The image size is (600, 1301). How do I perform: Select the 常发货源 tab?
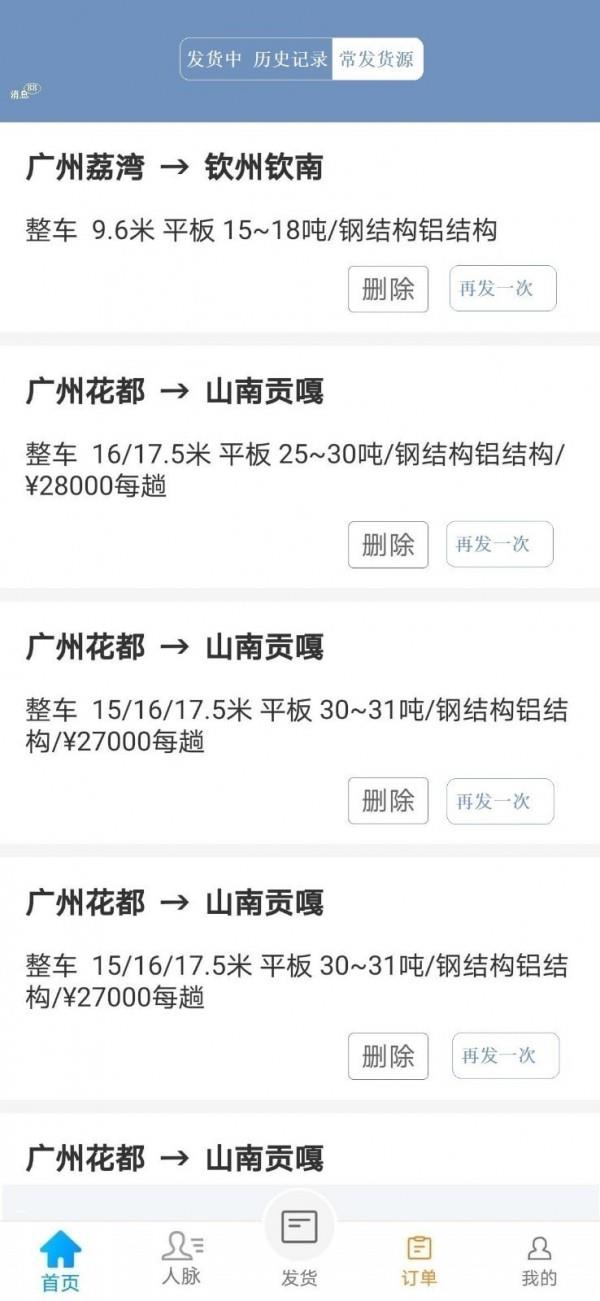coord(377,60)
